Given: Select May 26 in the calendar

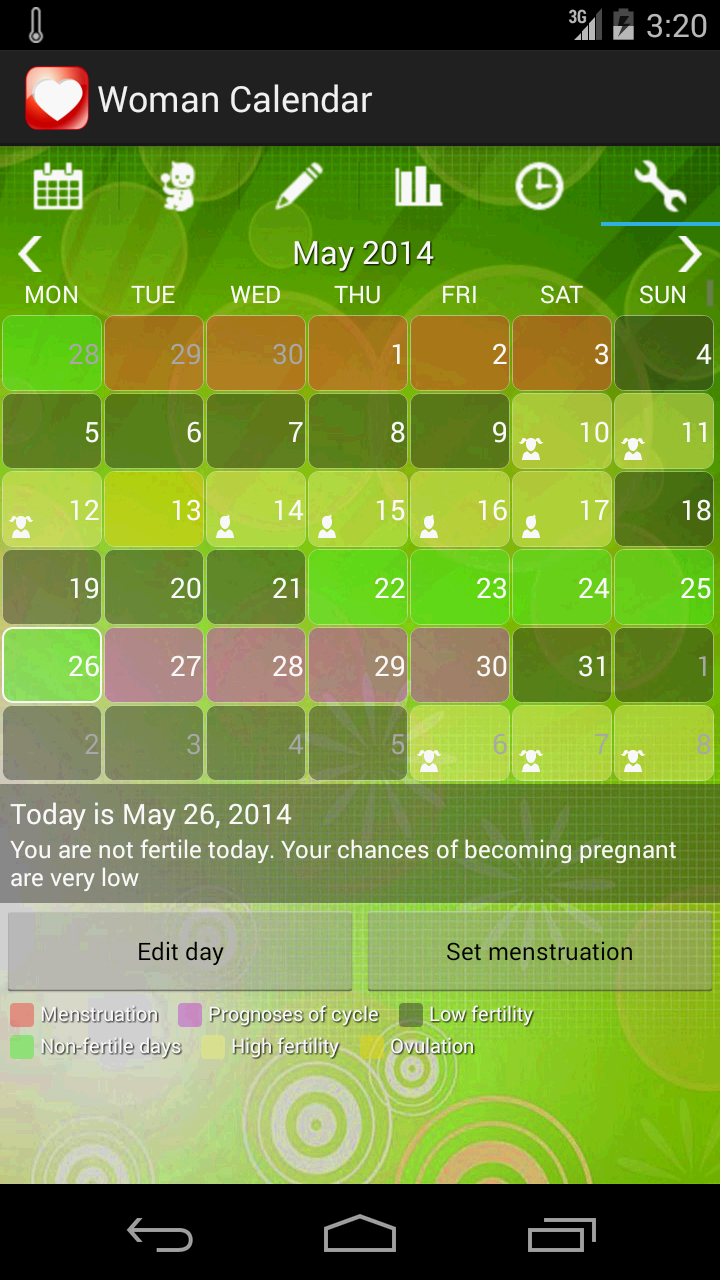Looking at the screenshot, I should [x=52, y=666].
